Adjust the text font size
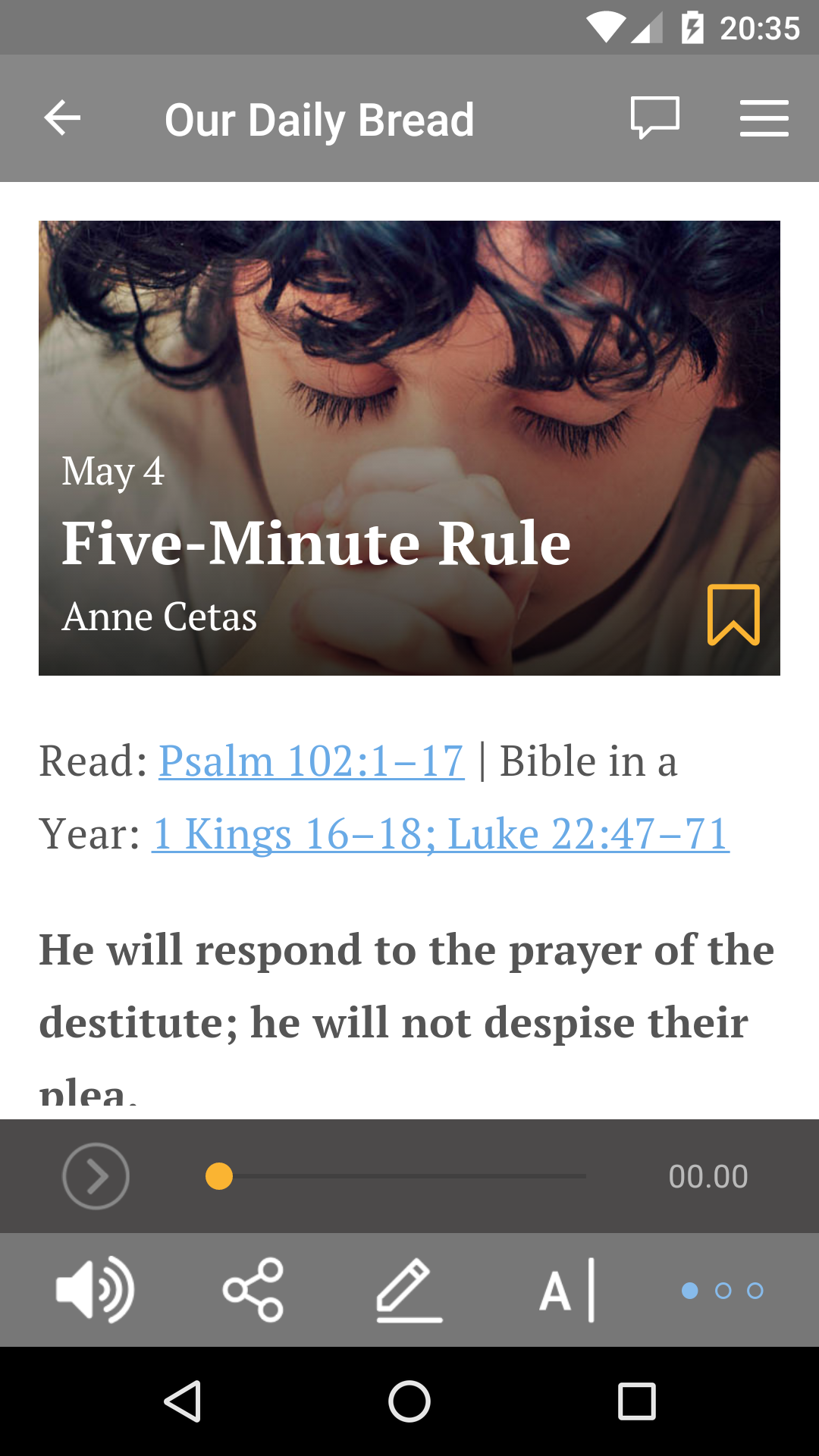This screenshot has width=819, height=1456. click(566, 1290)
